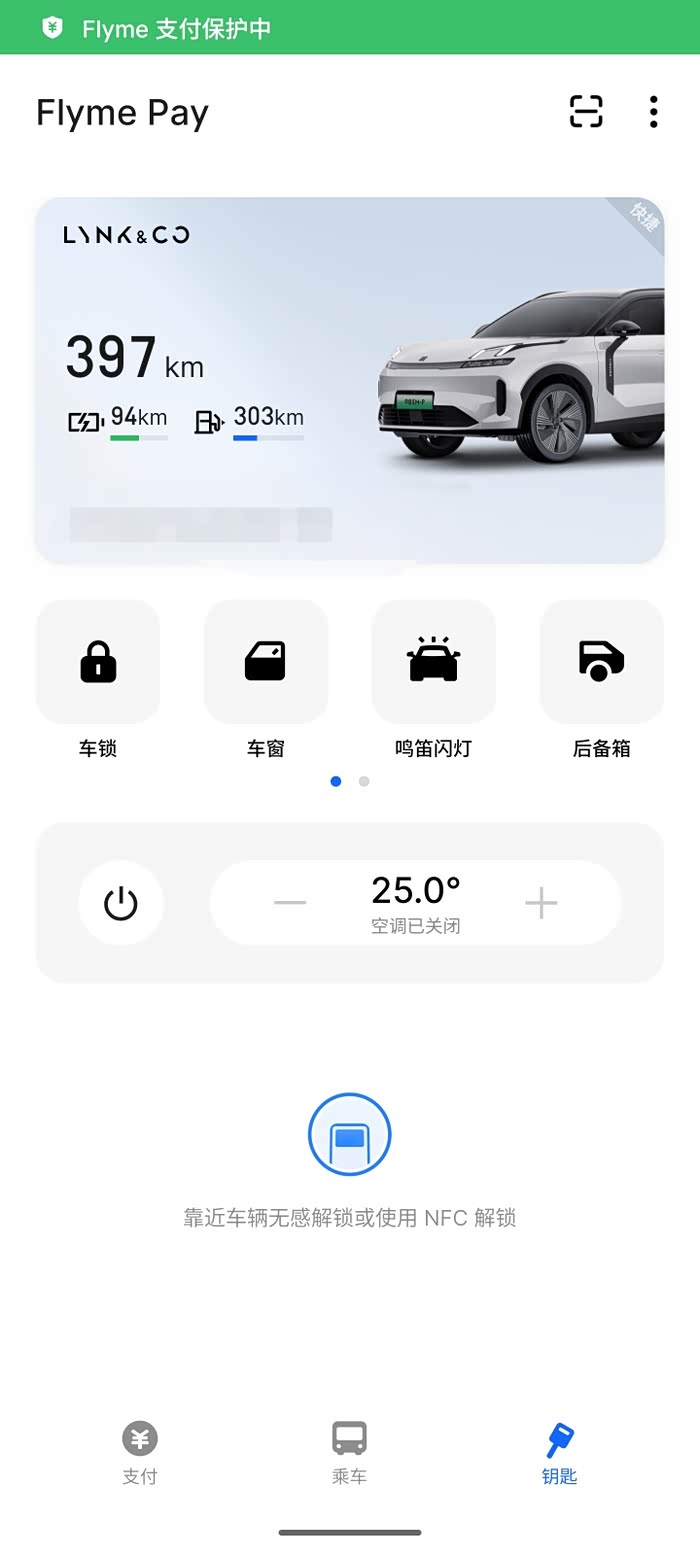Decrease the temperature with minus
Screen dimensions: 700x1555
290,903
